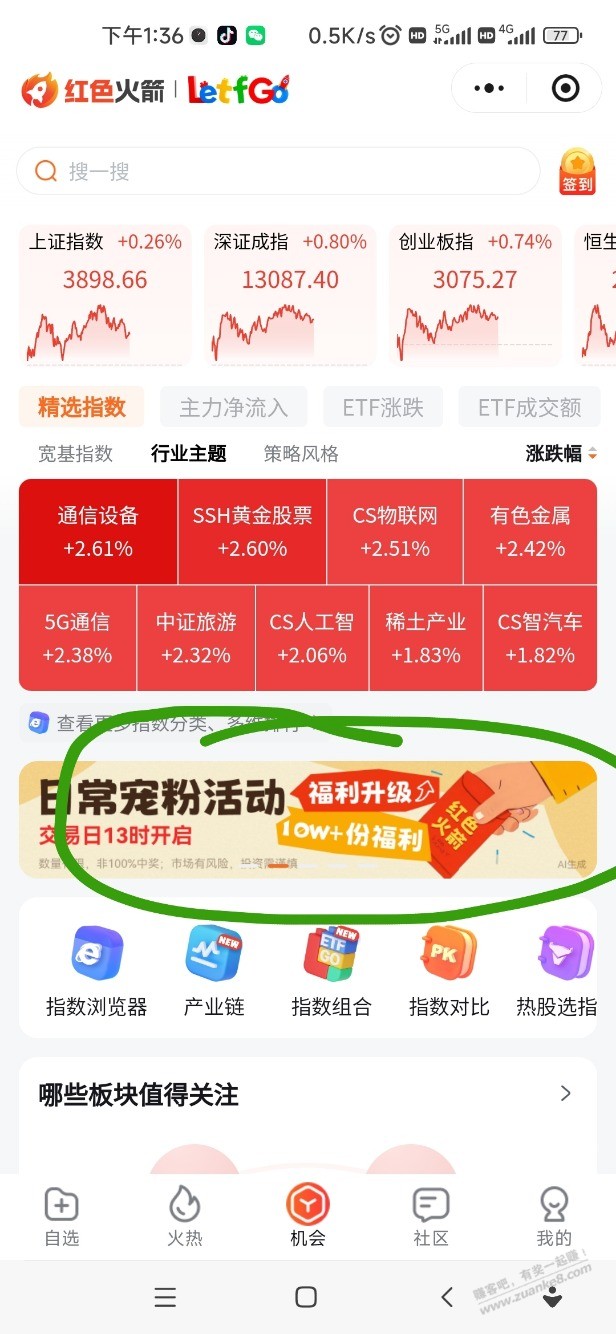Viewport: 616px width, 1334px height.
Task: Open 产业链 tool
Action: coord(214,968)
